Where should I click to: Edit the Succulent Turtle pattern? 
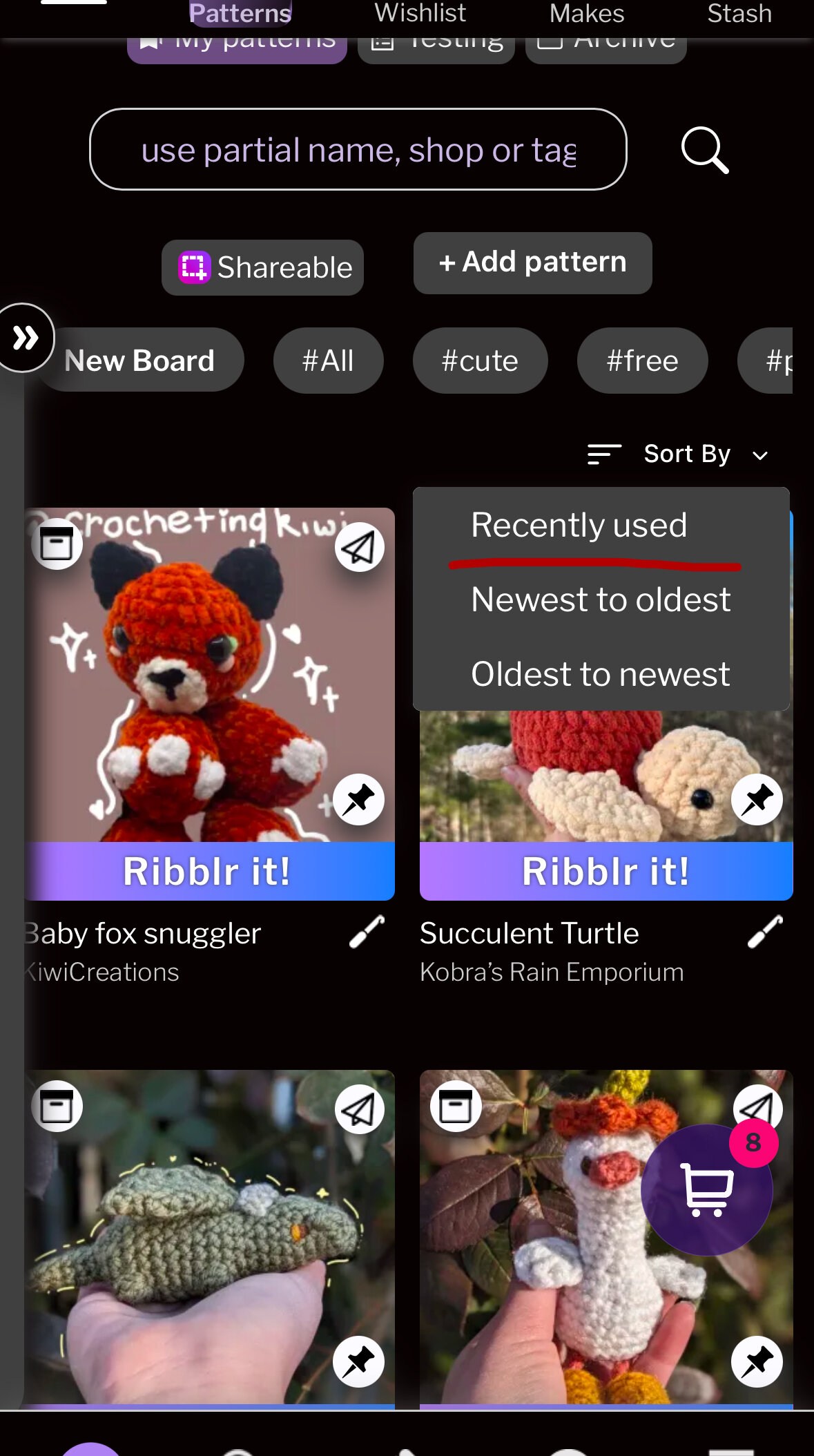click(765, 932)
